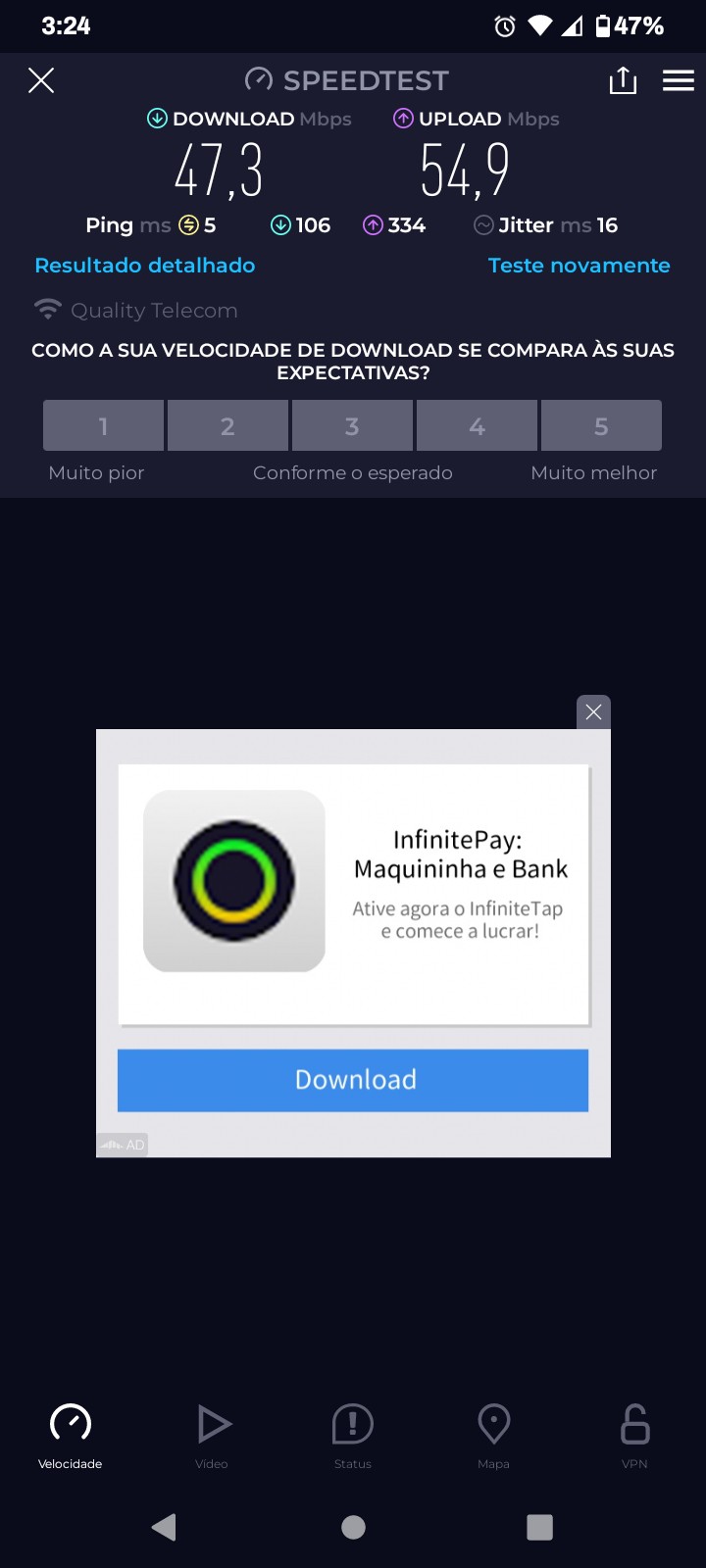Viewport: 706px width, 1568px height.
Task: Share the speed test result
Action: click(623, 80)
